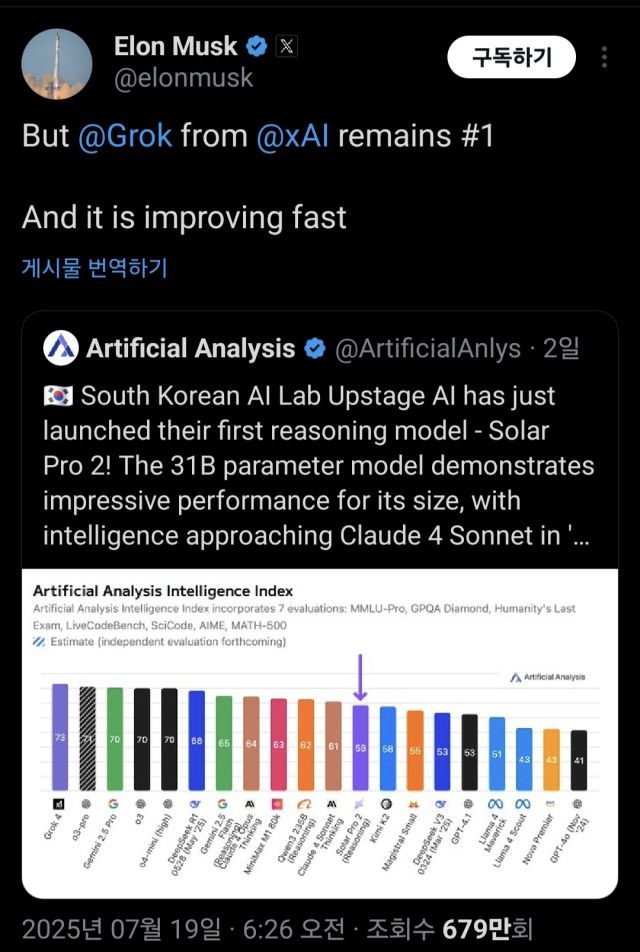Viewport: 640px width, 952px height.
Task: Open the @Grok mention link
Action: (125, 137)
